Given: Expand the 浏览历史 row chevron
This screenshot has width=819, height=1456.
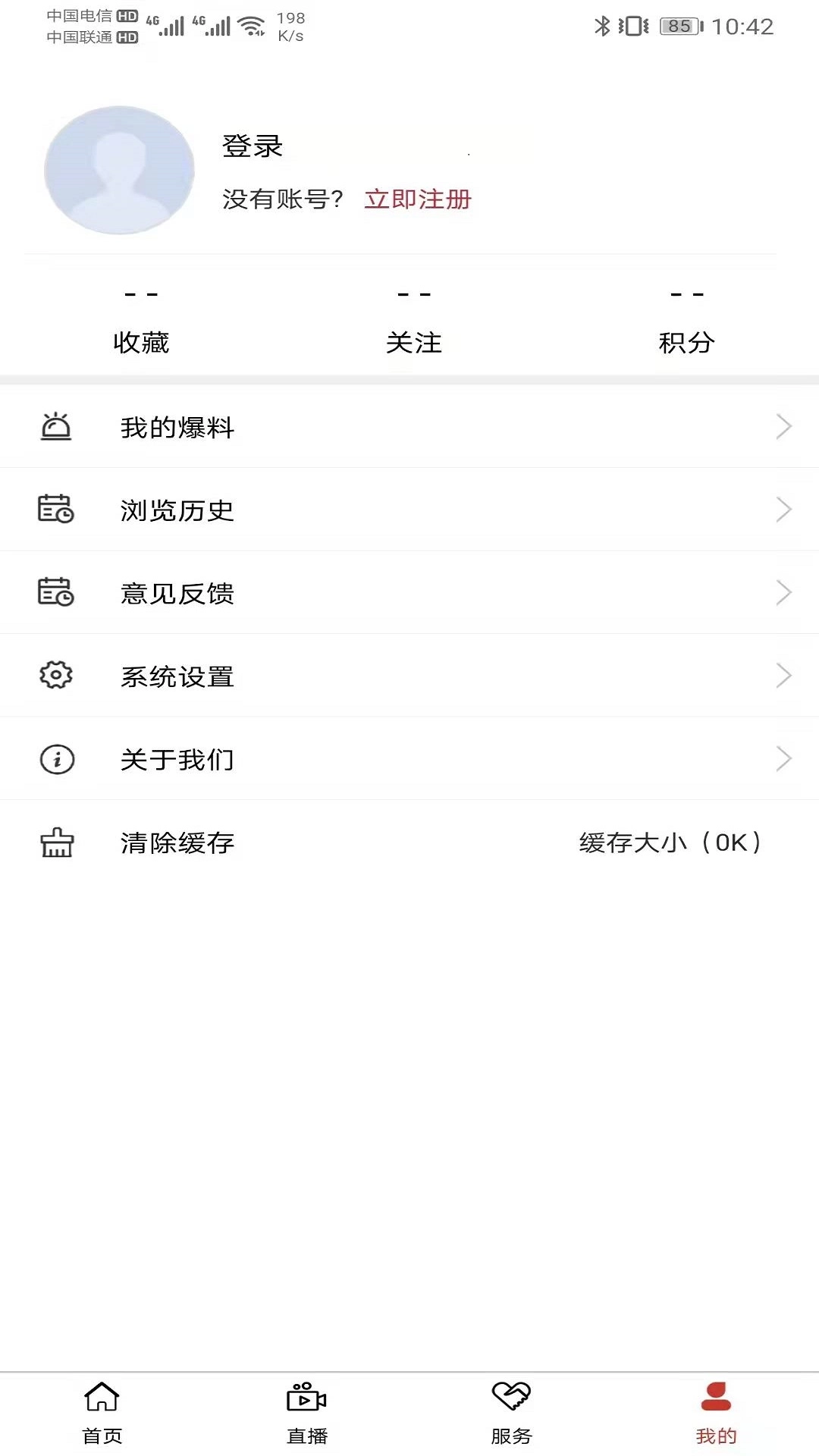Looking at the screenshot, I should tap(784, 509).
